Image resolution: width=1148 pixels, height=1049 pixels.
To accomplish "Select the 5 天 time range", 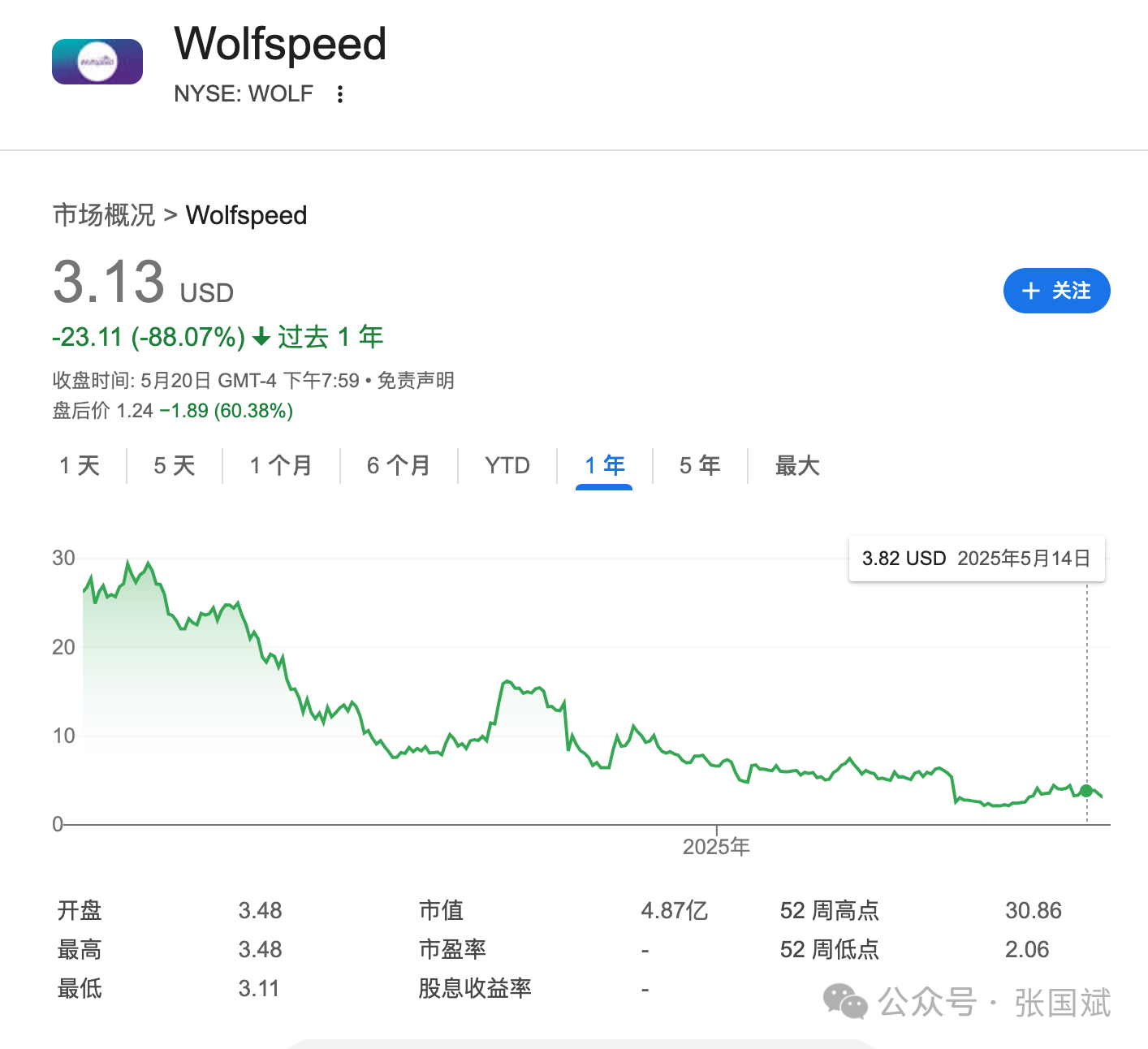I will pos(175,466).
